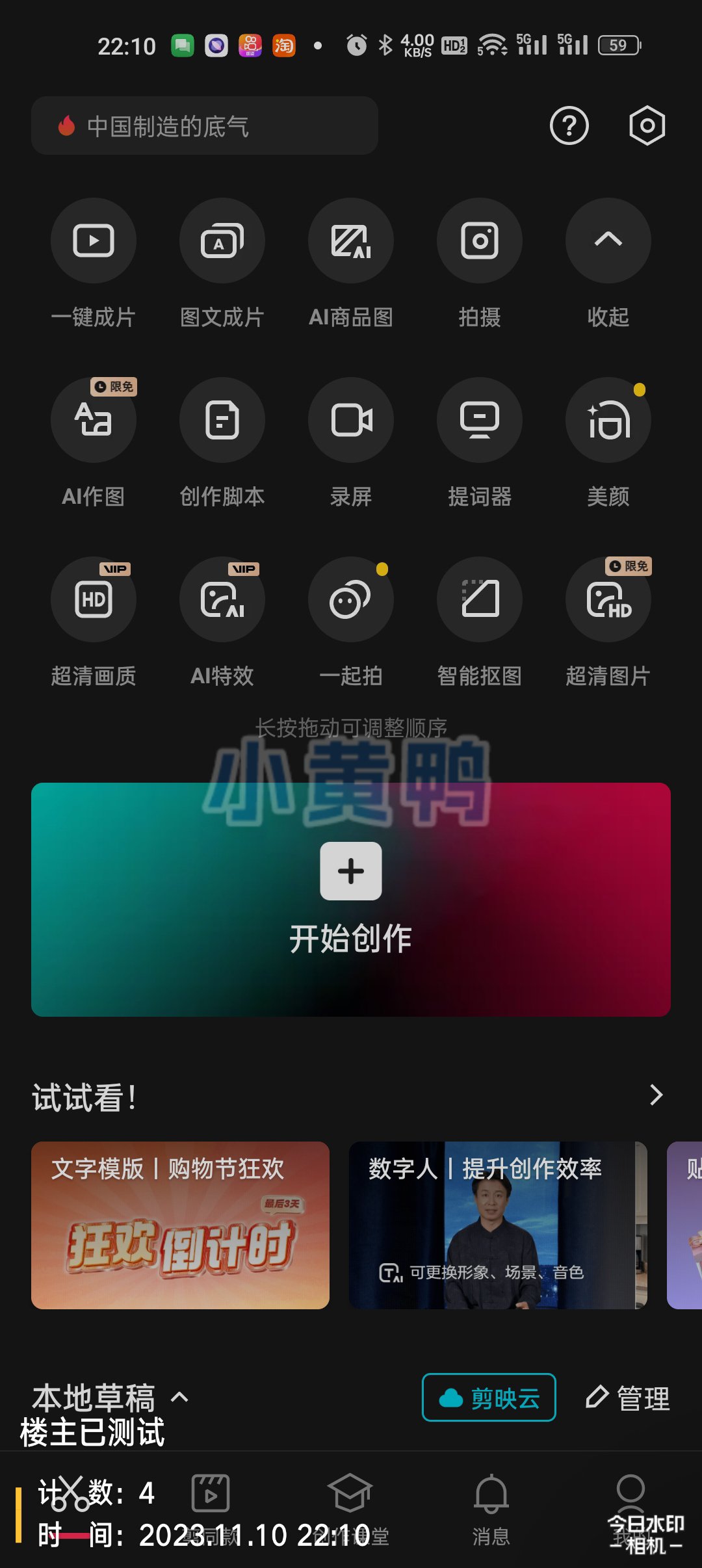
Task: Tap 开始创作 to start a new project
Action: tap(351, 899)
